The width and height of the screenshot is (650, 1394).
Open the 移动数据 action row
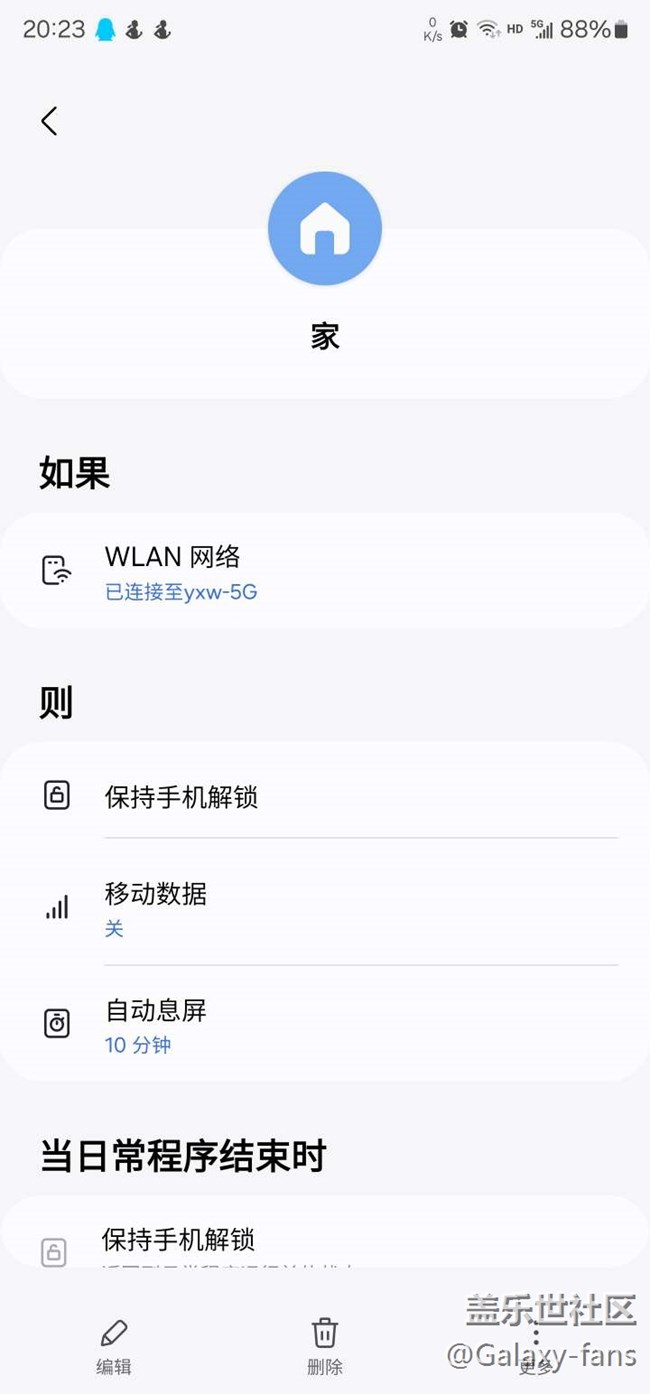325,908
